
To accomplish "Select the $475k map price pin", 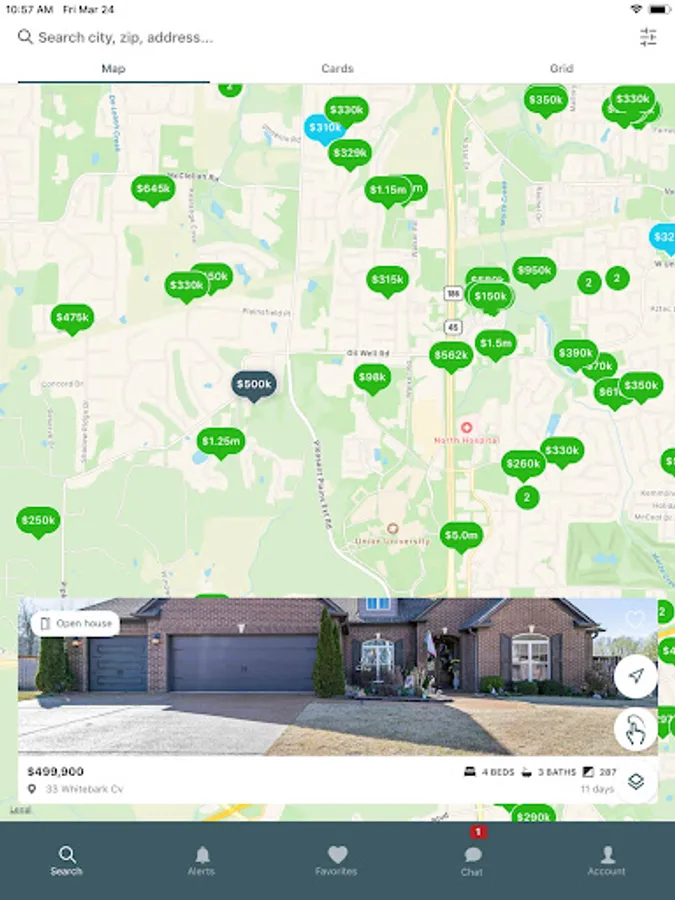I will 72,319.
